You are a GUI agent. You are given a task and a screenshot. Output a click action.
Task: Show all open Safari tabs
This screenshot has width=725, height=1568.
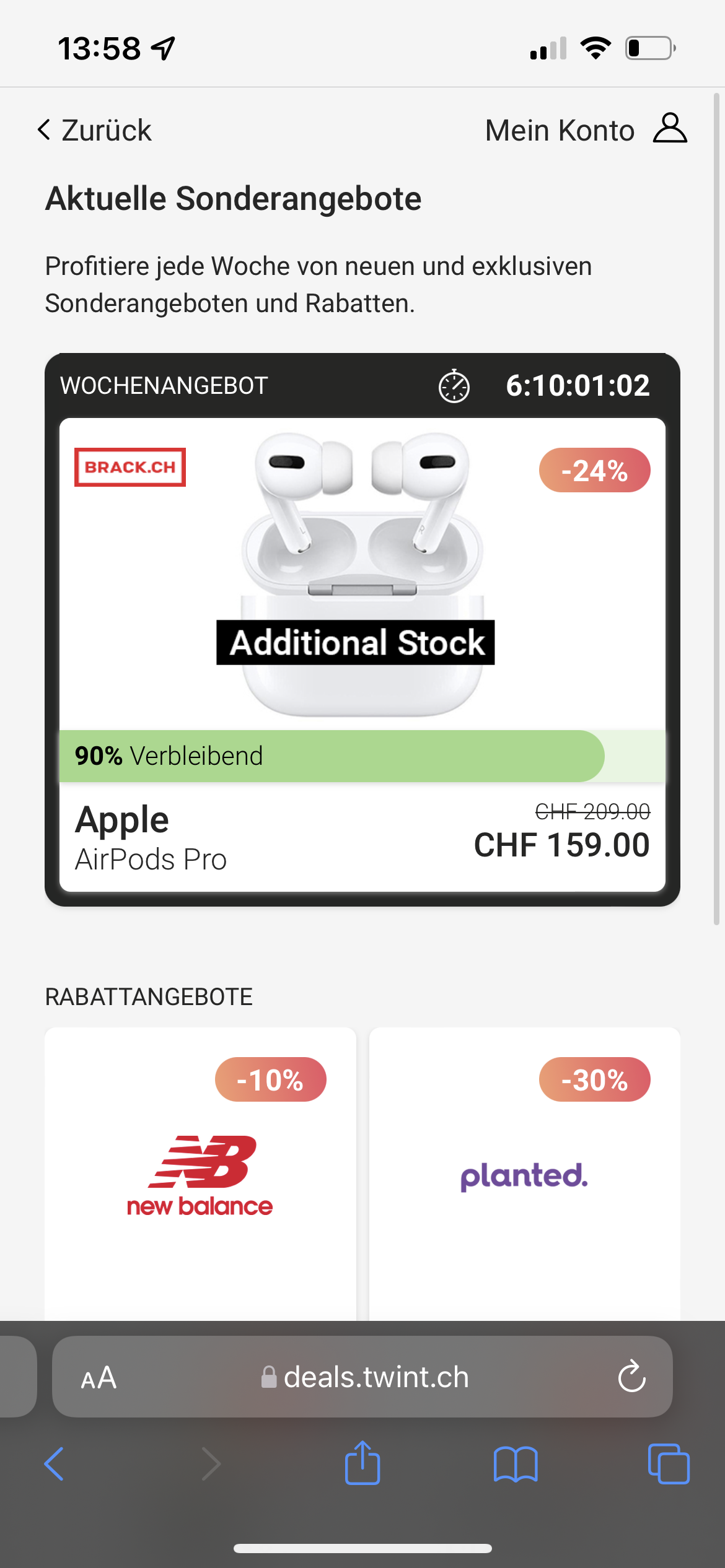[x=668, y=1464]
